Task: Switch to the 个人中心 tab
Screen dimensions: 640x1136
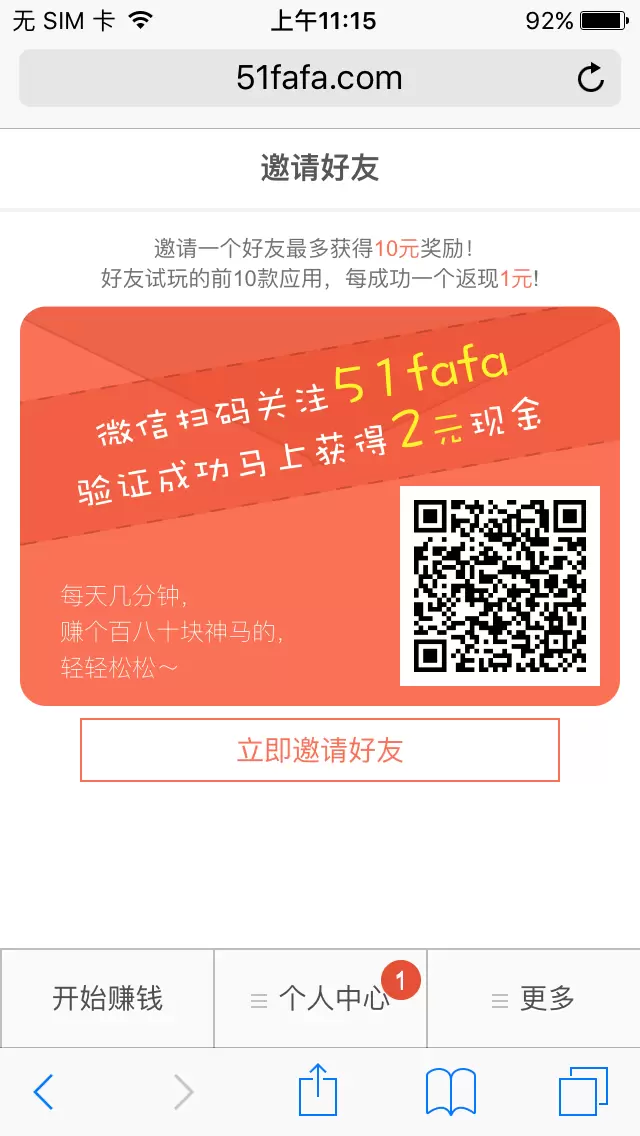Action: (x=320, y=998)
